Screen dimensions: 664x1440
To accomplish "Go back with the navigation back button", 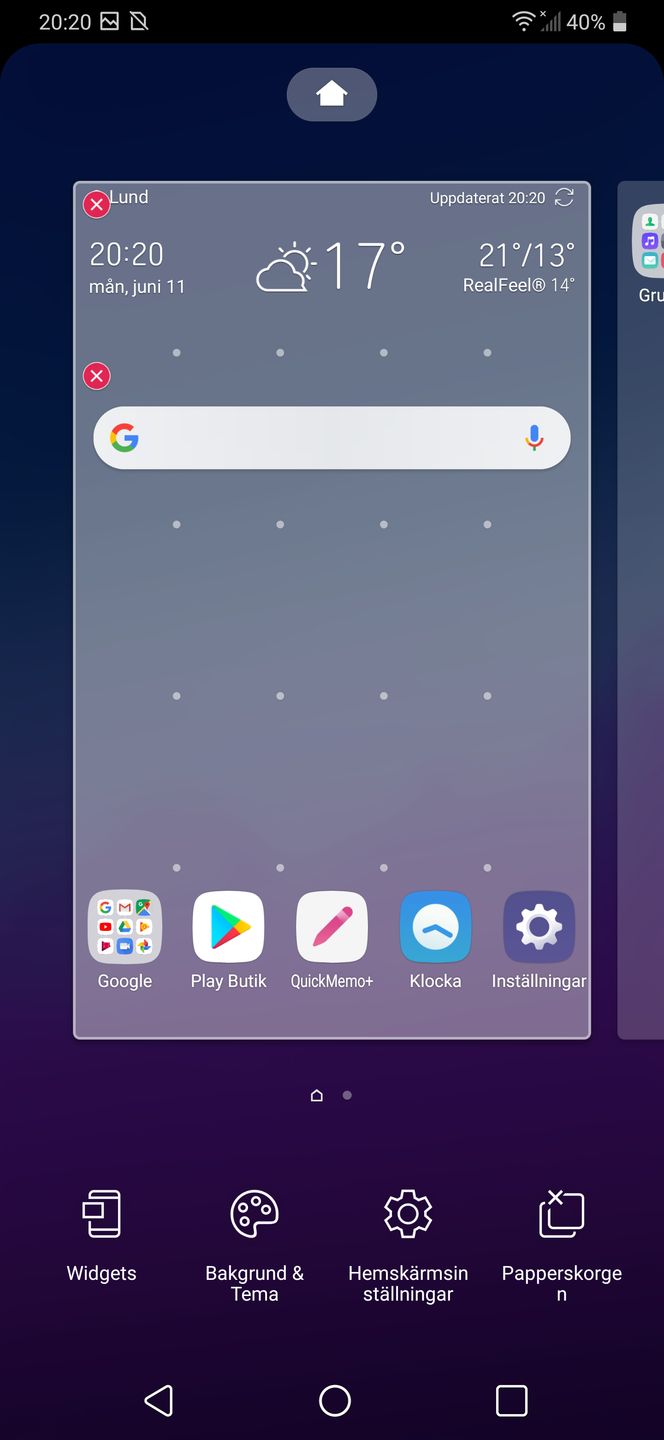I will (159, 1400).
